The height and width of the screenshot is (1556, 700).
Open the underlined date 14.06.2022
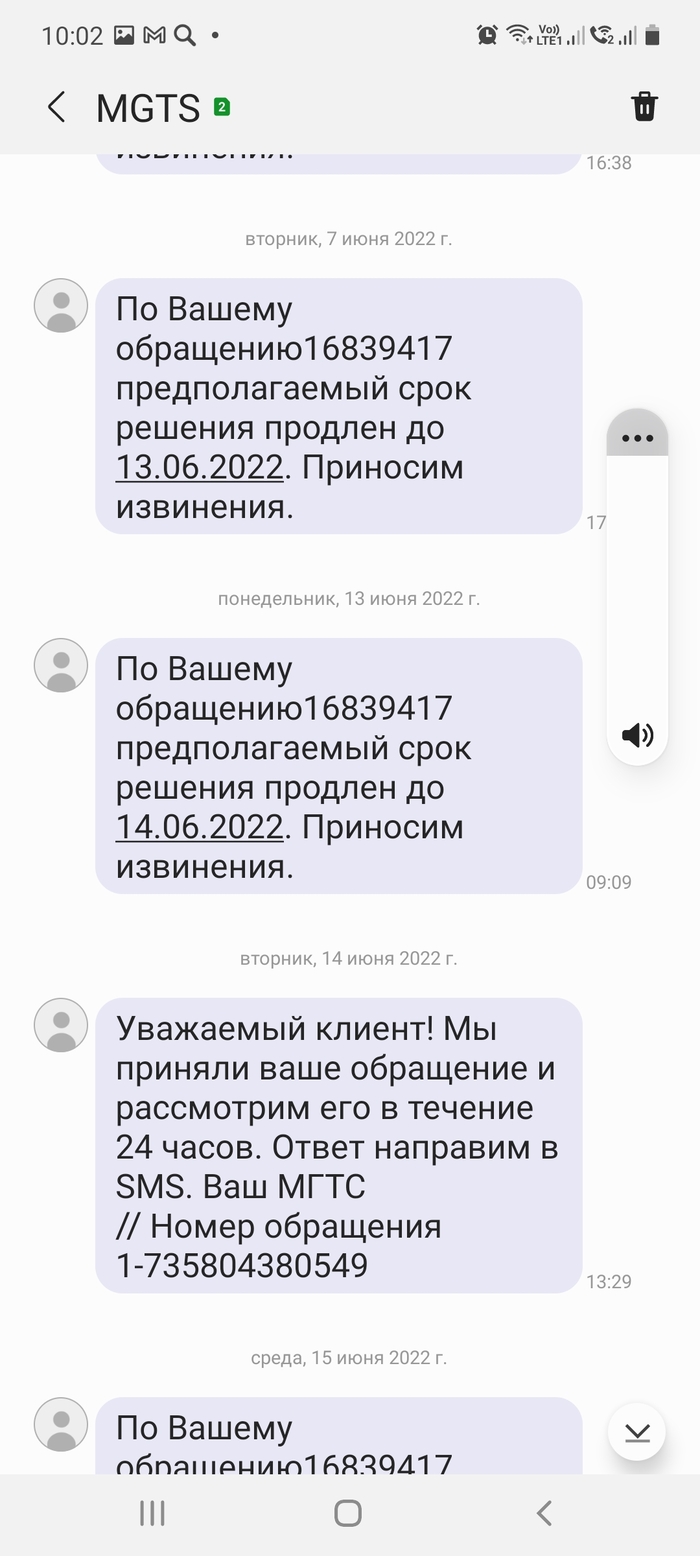click(200, 828)
